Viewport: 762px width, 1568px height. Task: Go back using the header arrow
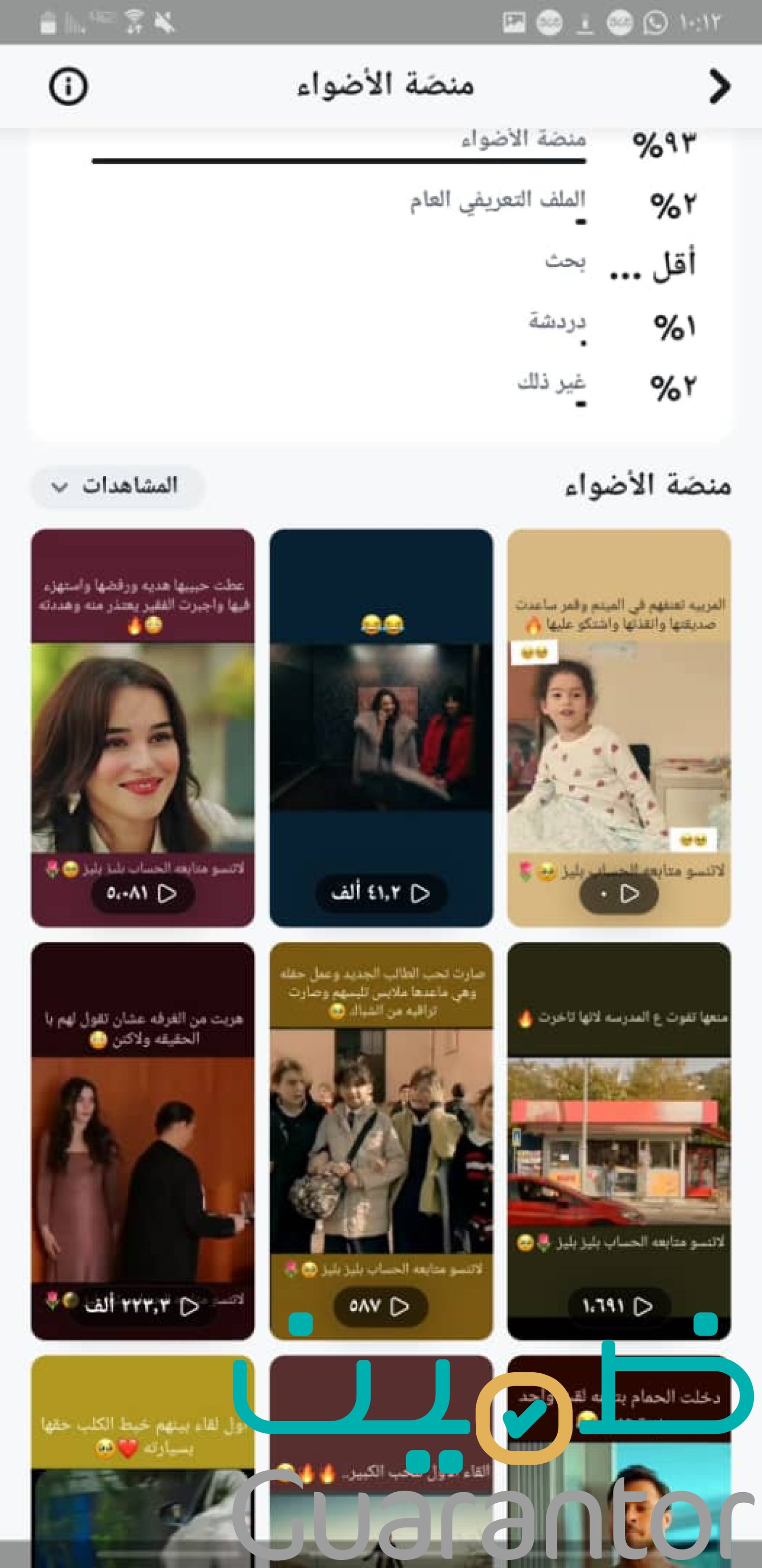[x=720, y=86]
